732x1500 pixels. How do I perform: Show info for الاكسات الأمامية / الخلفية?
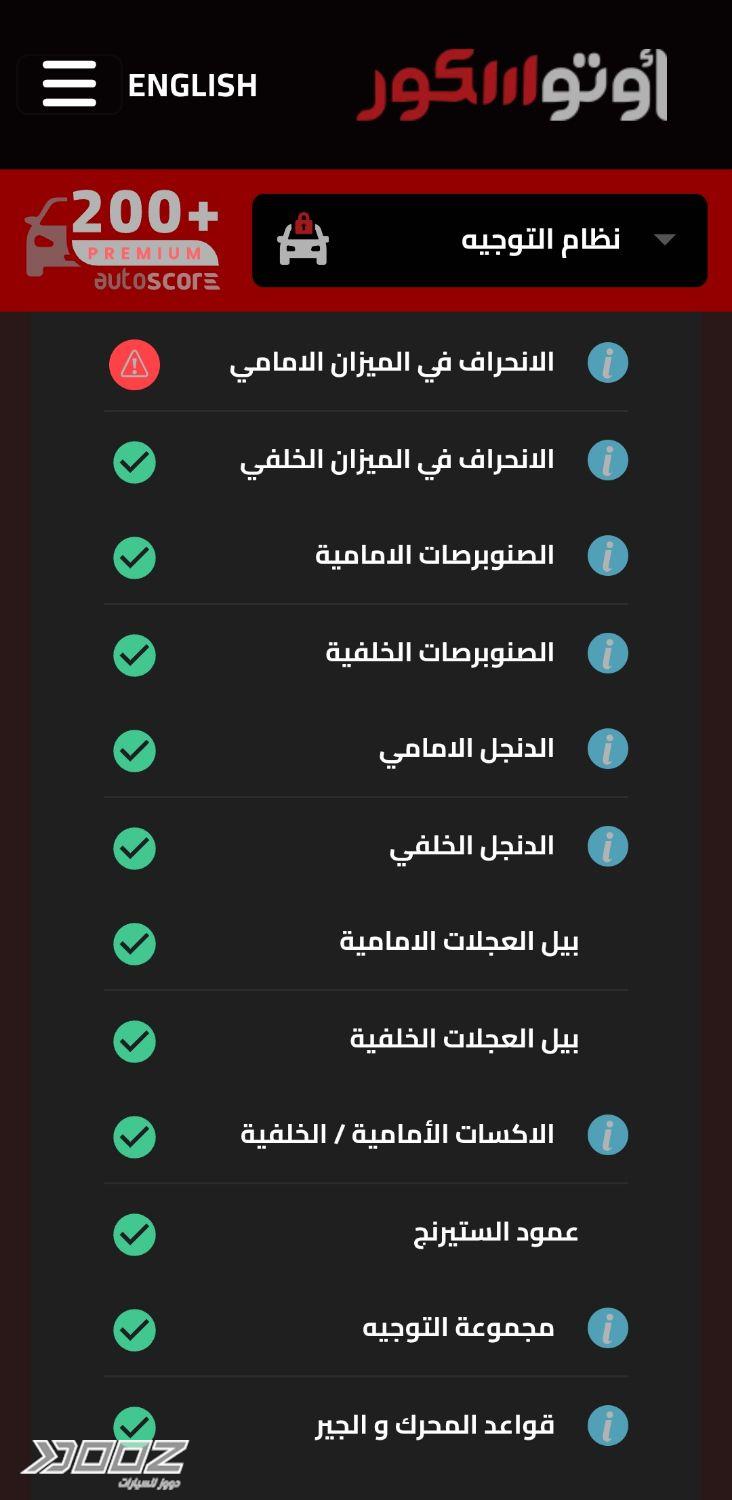point(607,1135)
